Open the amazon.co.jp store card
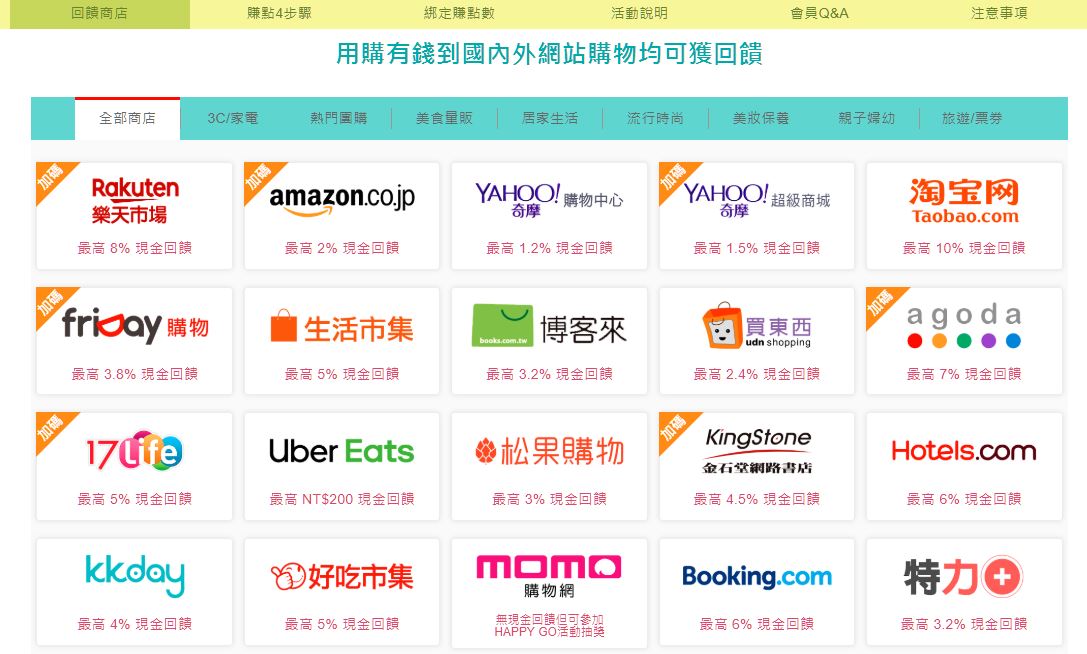This screenshot has height=654, width=1087. click(341, 215)
